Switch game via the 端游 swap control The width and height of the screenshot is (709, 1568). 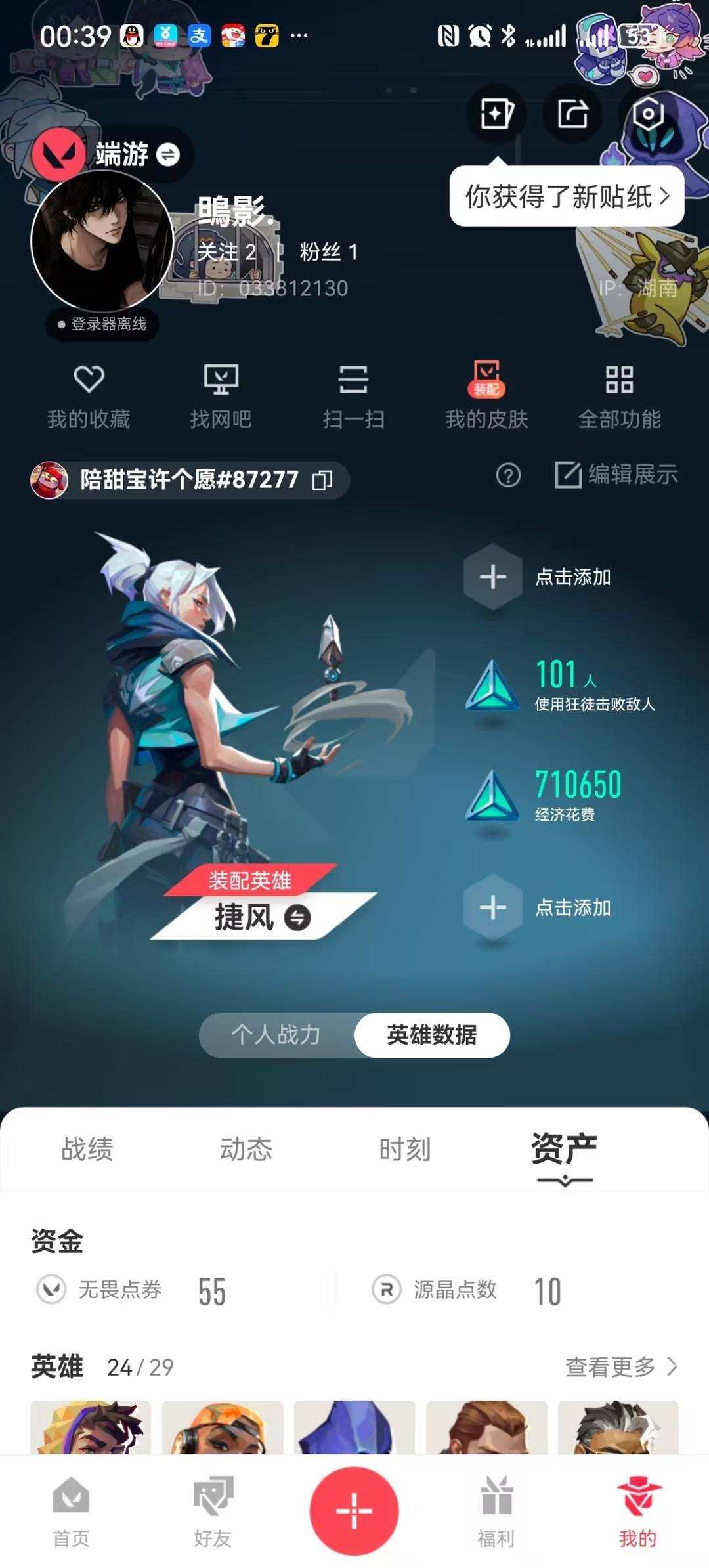(x=167, y=152)
